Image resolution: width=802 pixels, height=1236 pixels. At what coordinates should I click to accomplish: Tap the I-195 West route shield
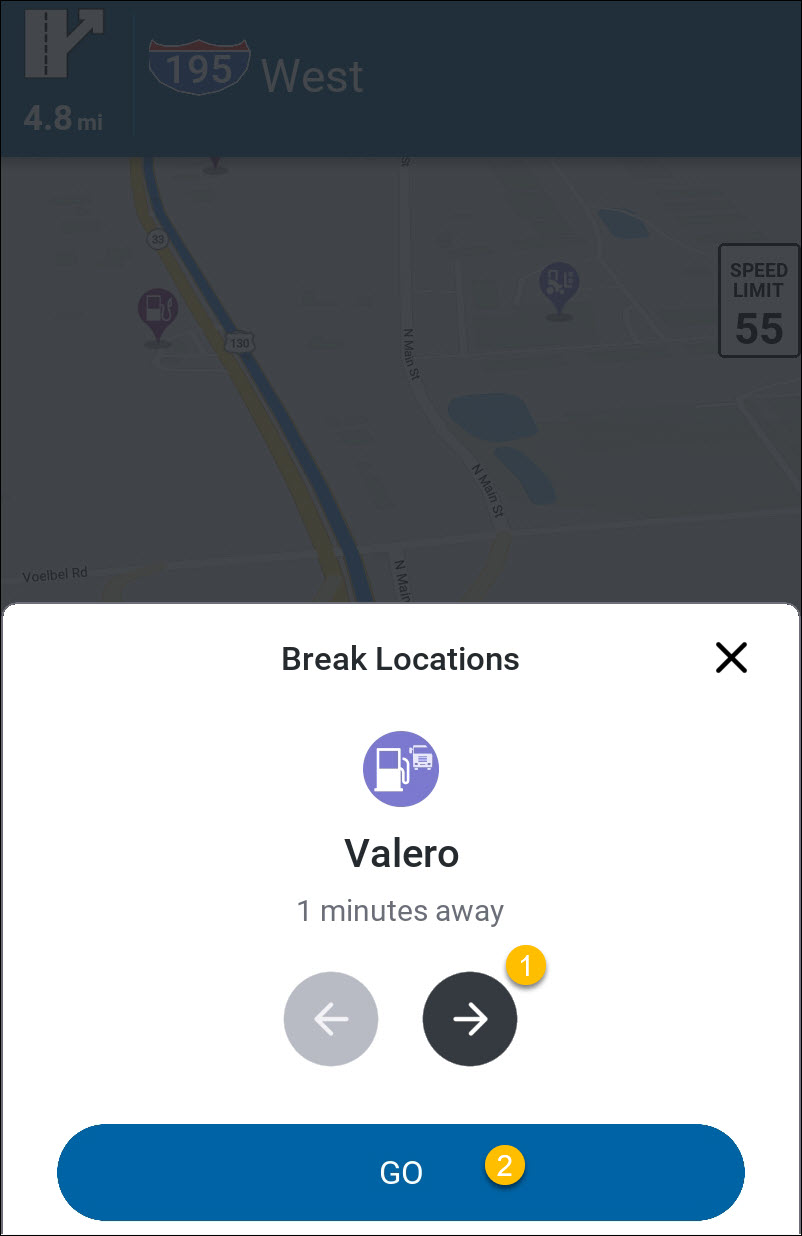[198, 66]
